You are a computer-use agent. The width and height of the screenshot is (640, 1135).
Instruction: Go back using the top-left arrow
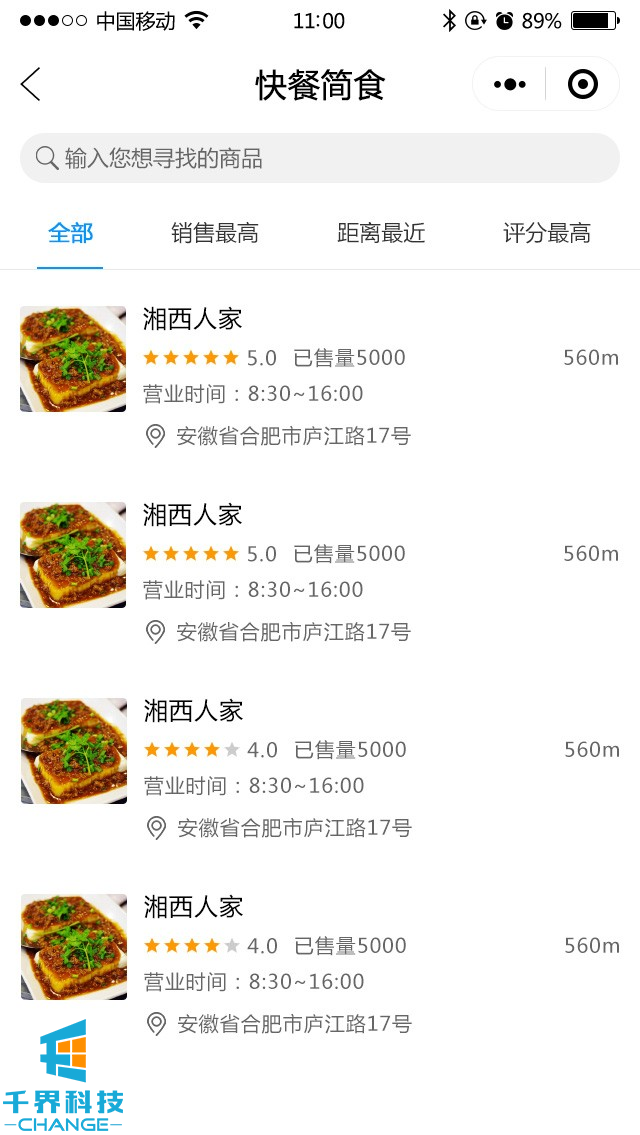(x=31, y=85)
